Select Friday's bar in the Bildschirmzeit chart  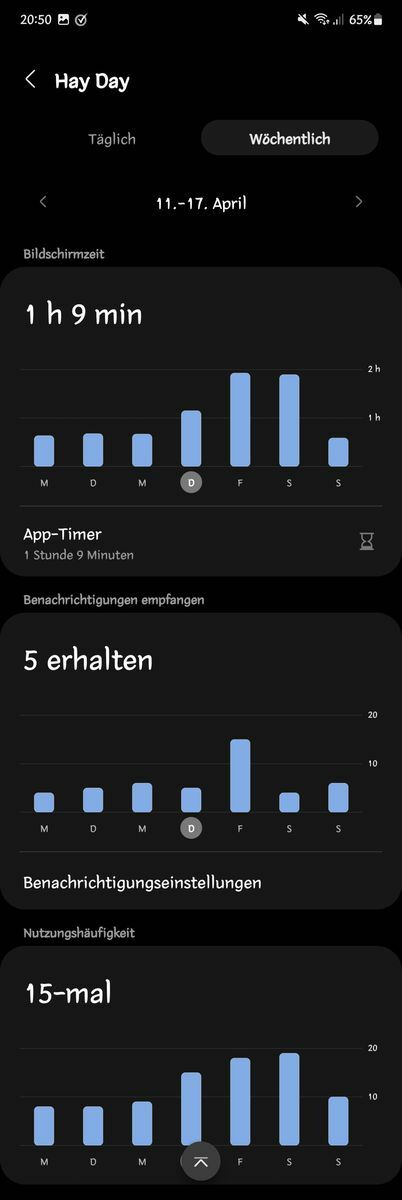pos(240,419)
